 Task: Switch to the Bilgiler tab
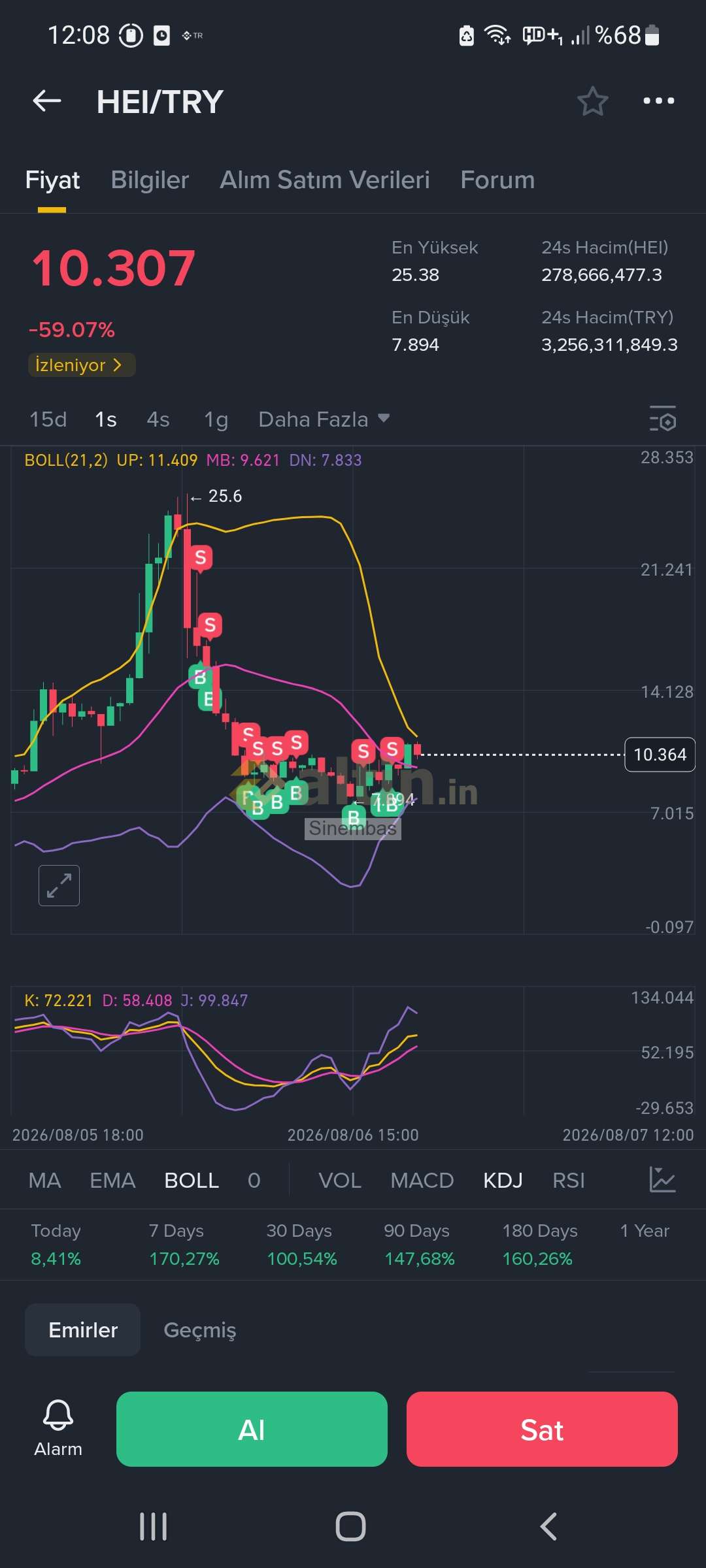pyautogui.click(x=150, y=180)
